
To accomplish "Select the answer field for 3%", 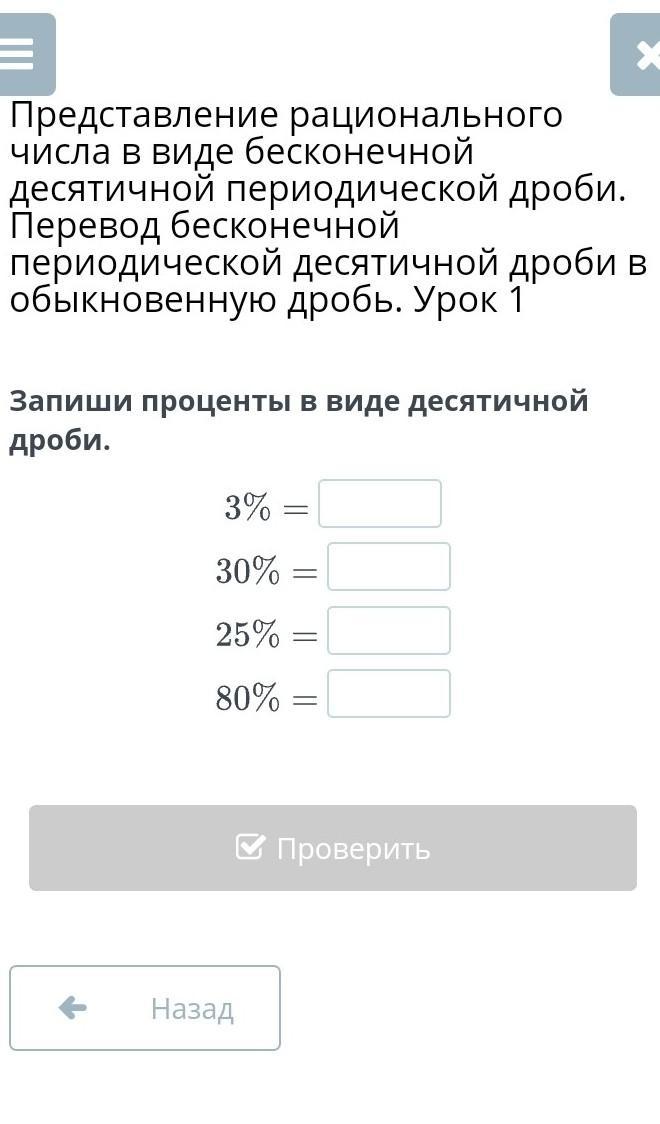I will click(x=380, y=504).
